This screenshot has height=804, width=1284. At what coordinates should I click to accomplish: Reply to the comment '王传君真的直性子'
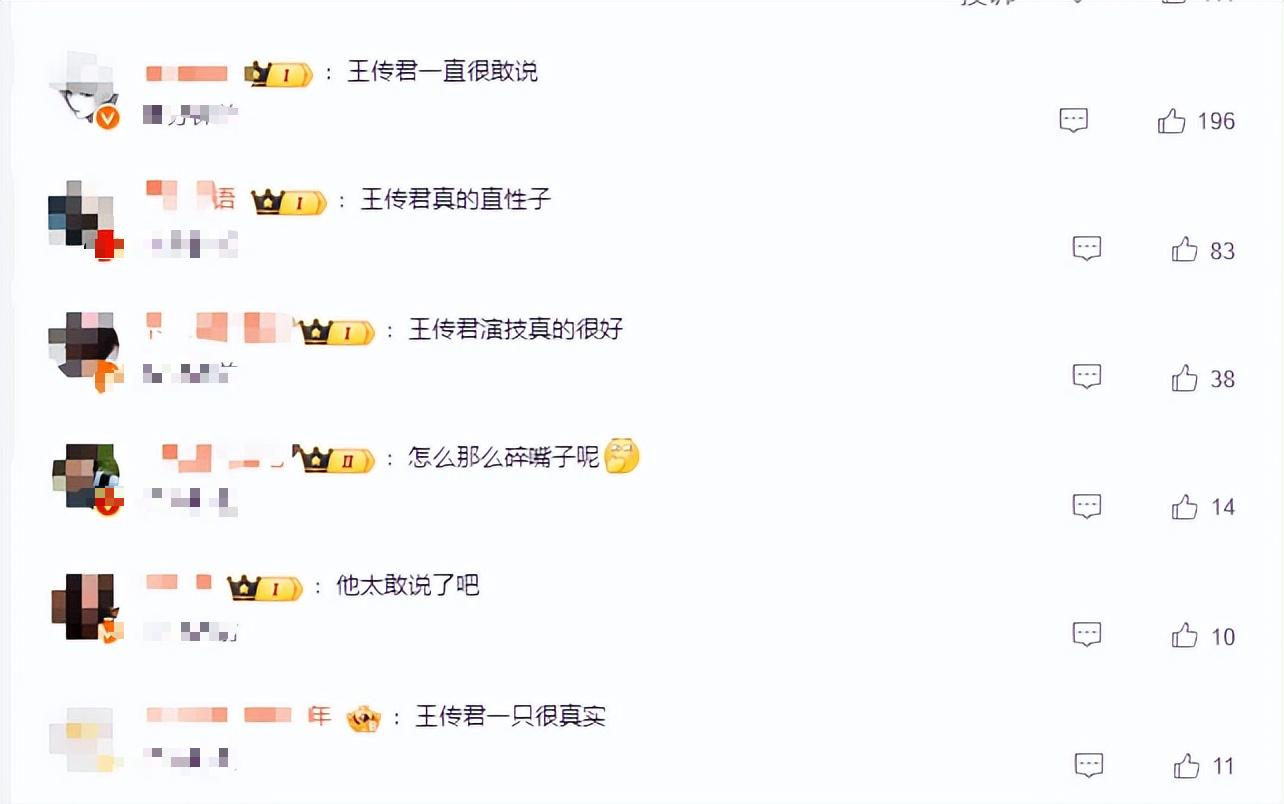tap(1087, 249)
